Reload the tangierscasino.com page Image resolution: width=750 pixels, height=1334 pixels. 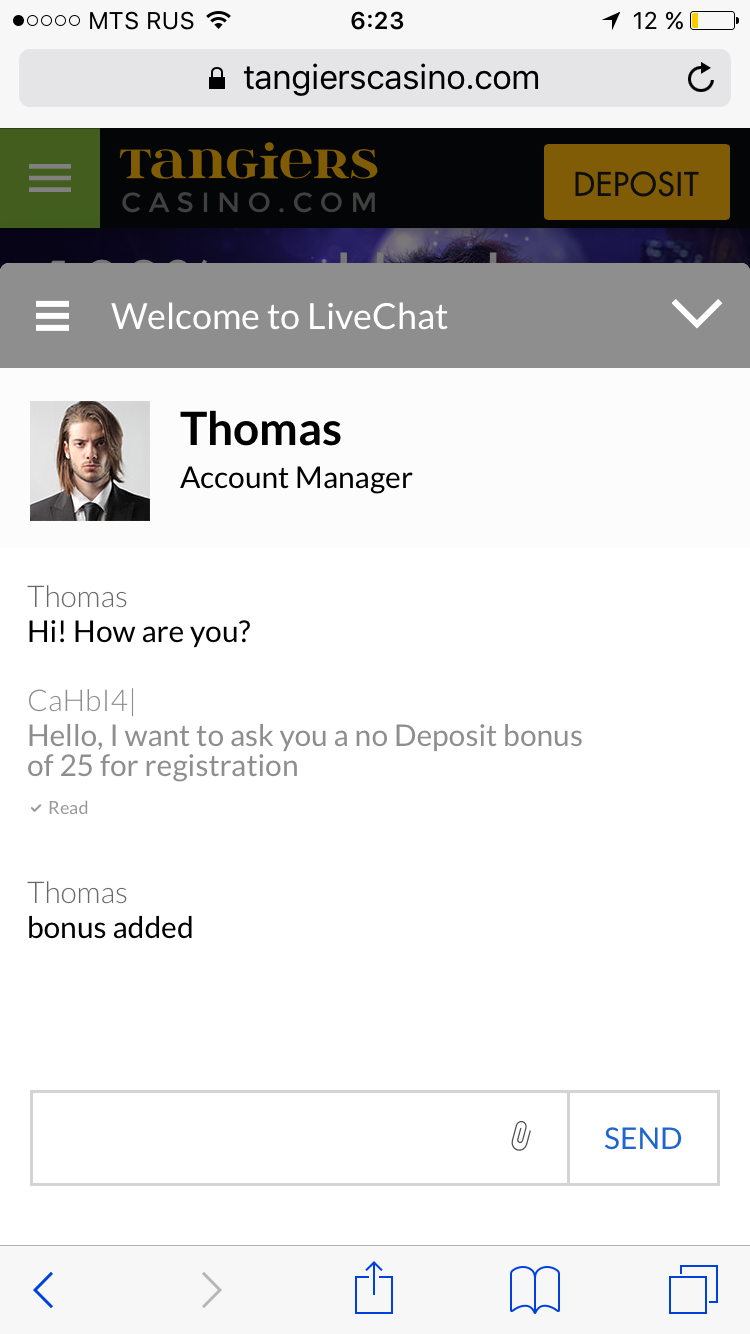(701, 78)
